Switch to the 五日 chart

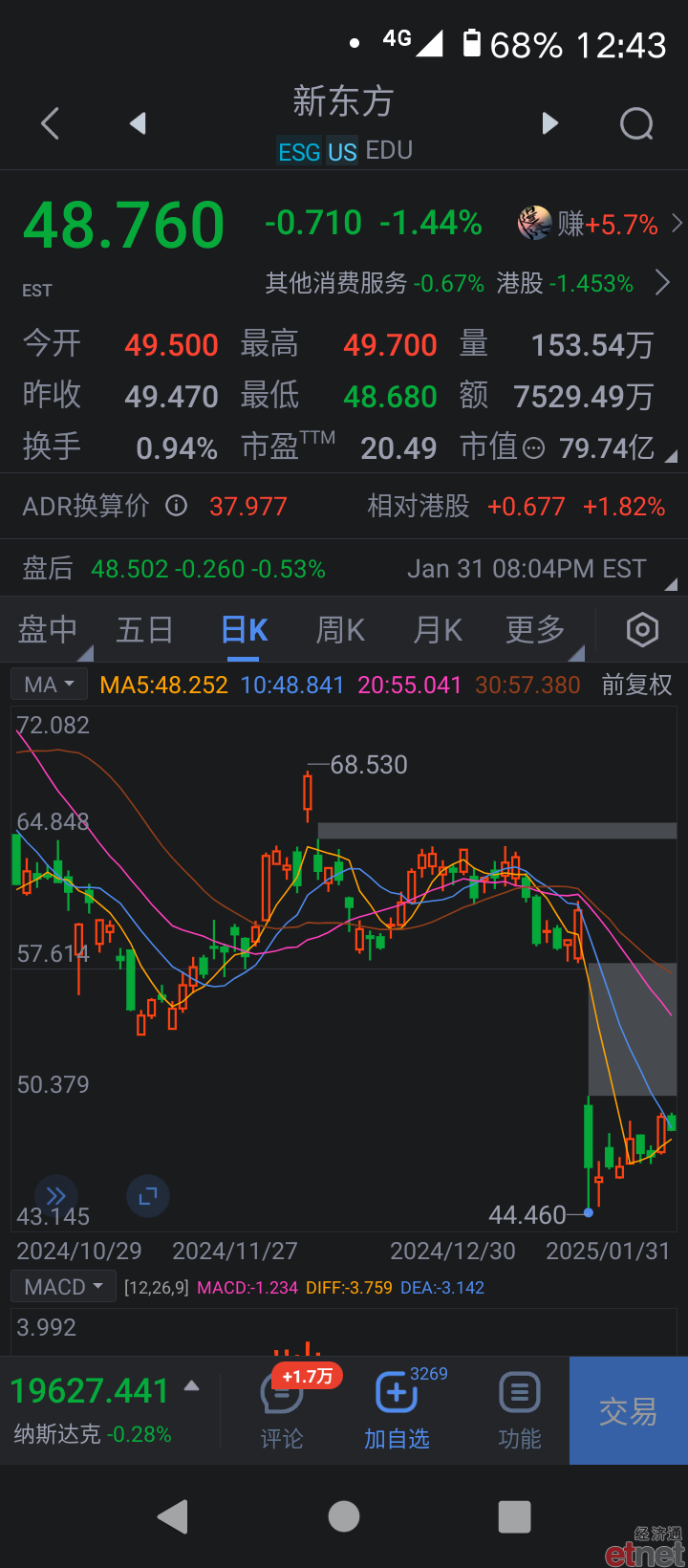click(144, 630)
